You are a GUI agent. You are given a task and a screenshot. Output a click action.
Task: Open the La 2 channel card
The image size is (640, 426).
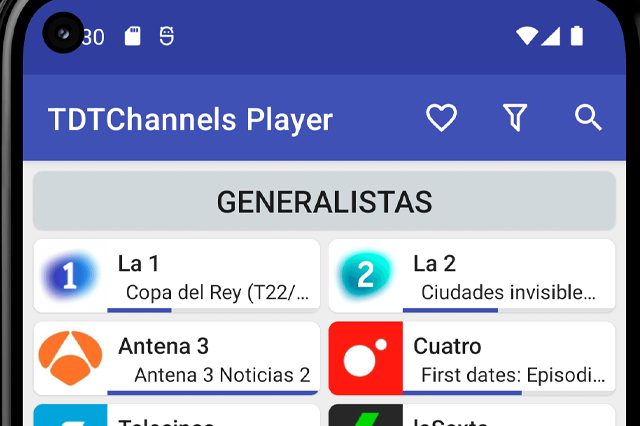pos(472,276)
